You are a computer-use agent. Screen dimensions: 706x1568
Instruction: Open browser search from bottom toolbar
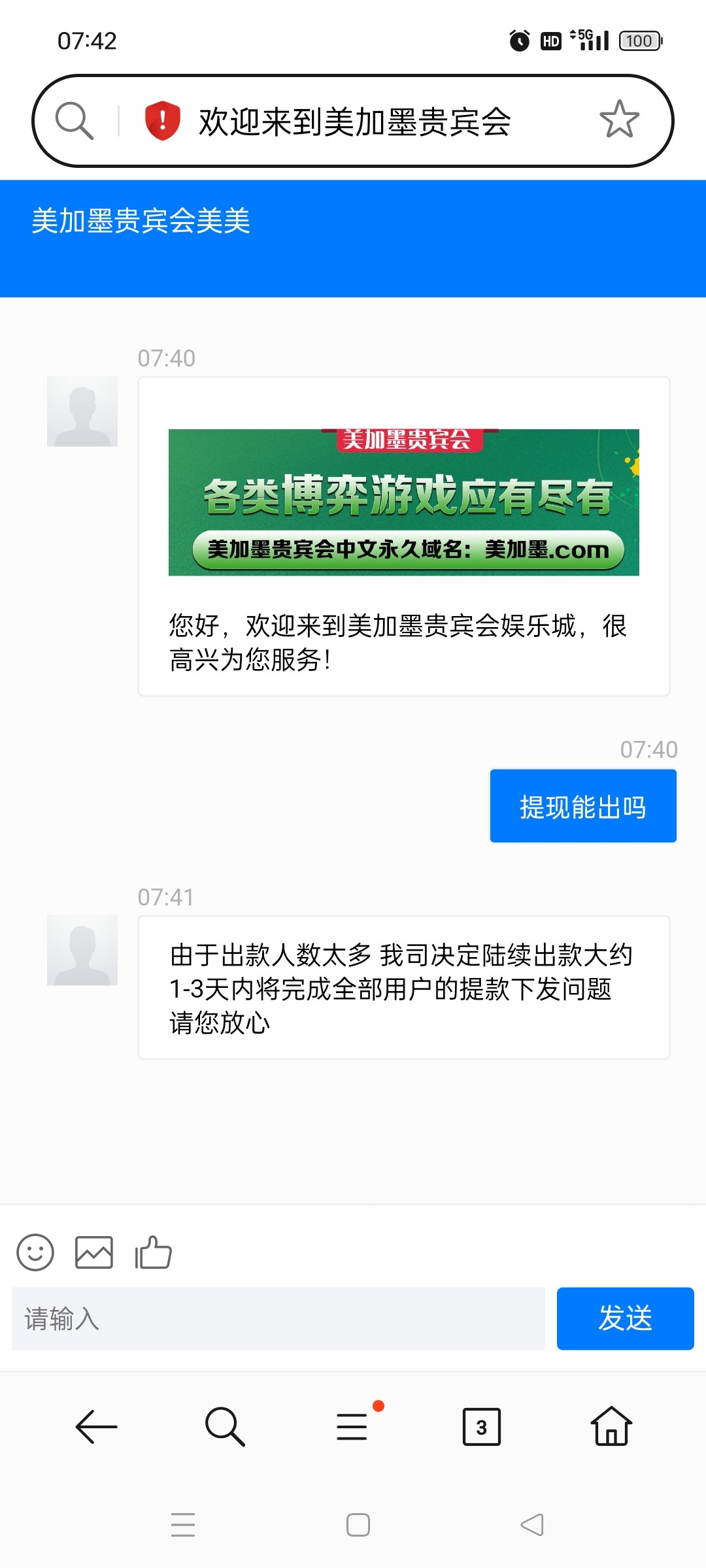tap(225, 1427)
